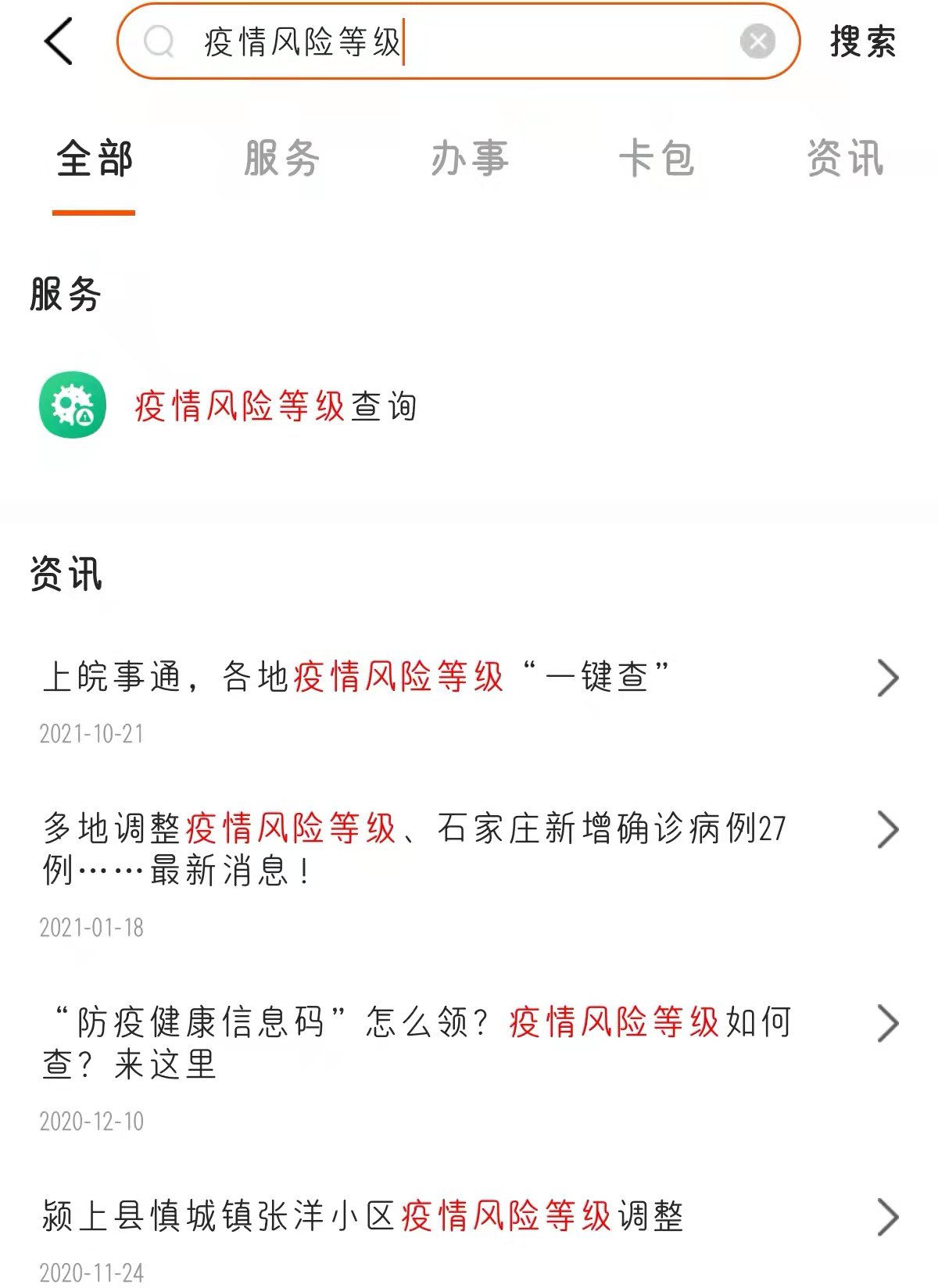Switch to the 全部 tab
Screen dimensions: 938x1288
pyautogui.click(x=95, y=160)
